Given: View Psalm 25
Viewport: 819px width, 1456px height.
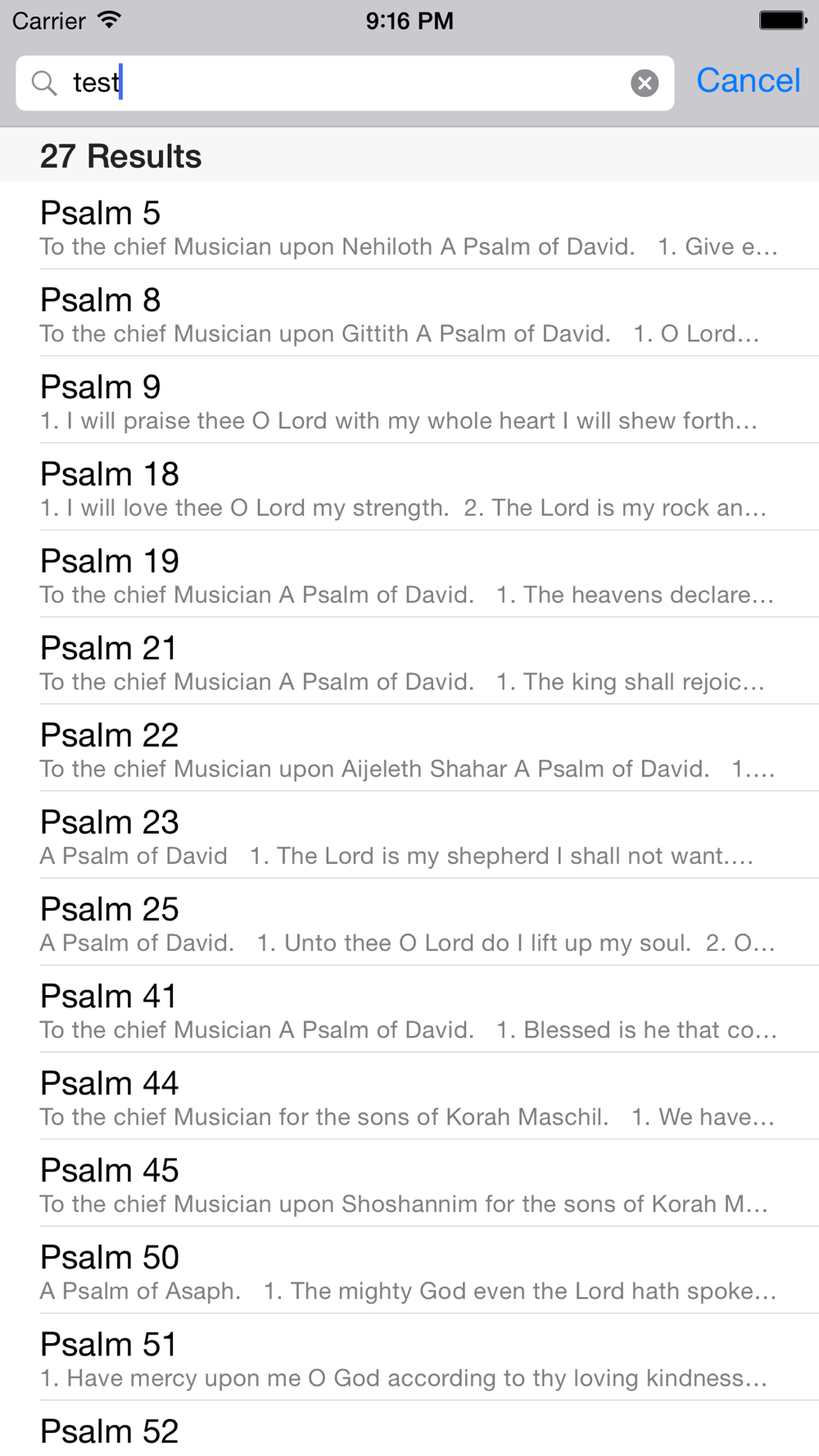Looking at the screenshot, I should (409, 922).
